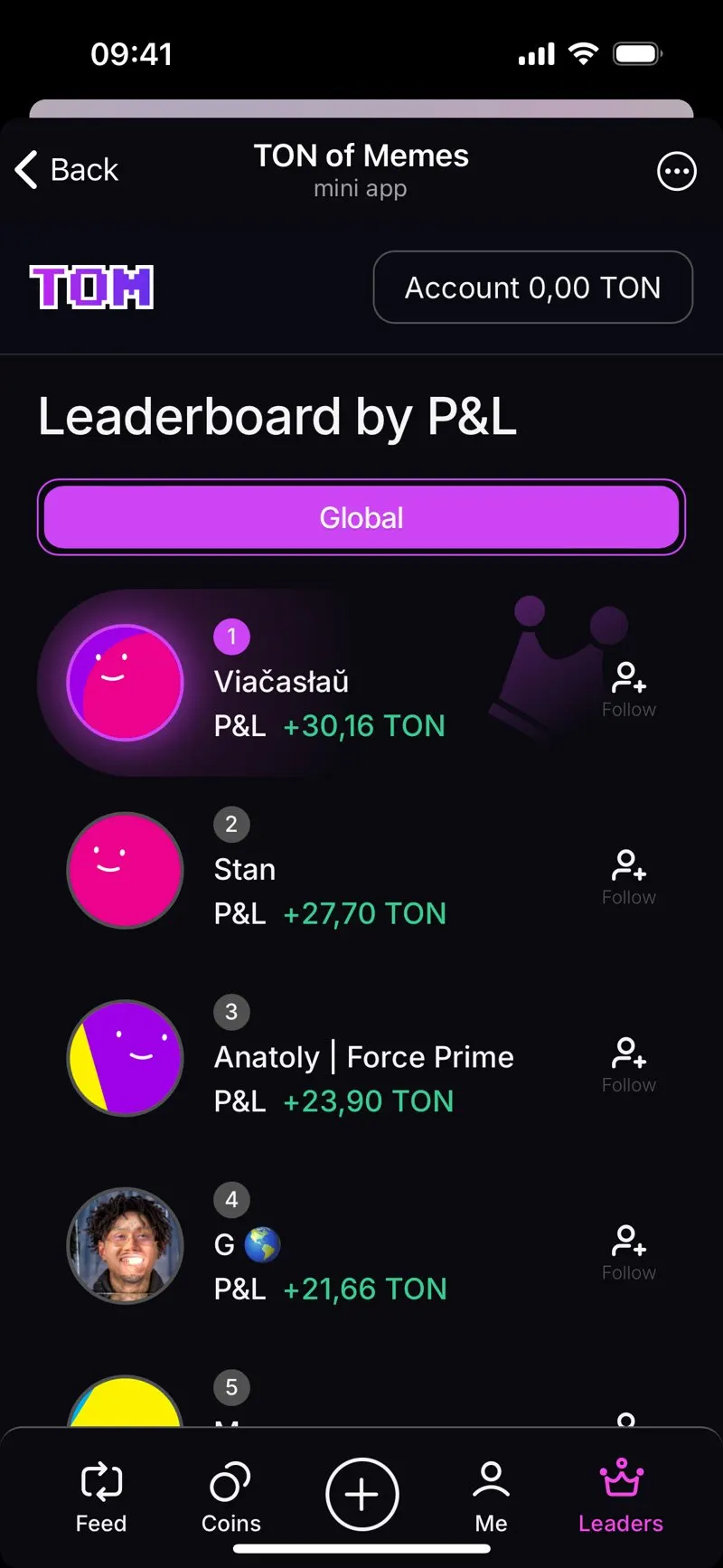Open Anatoly | Force Prime's profile
723x1568 pixels.
[x=361, y=1058]
